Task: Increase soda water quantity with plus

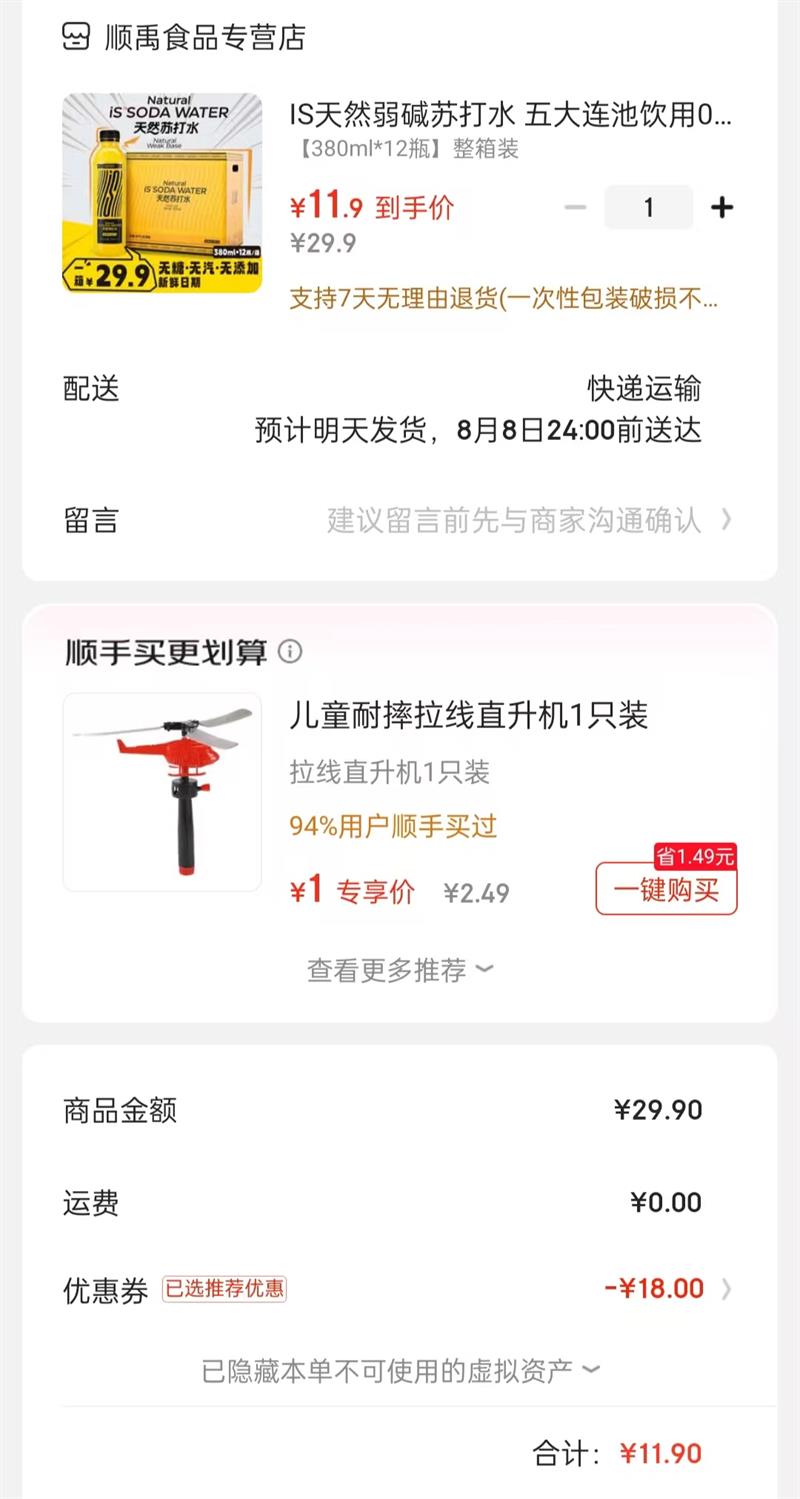Action: (x=721, y=207)
